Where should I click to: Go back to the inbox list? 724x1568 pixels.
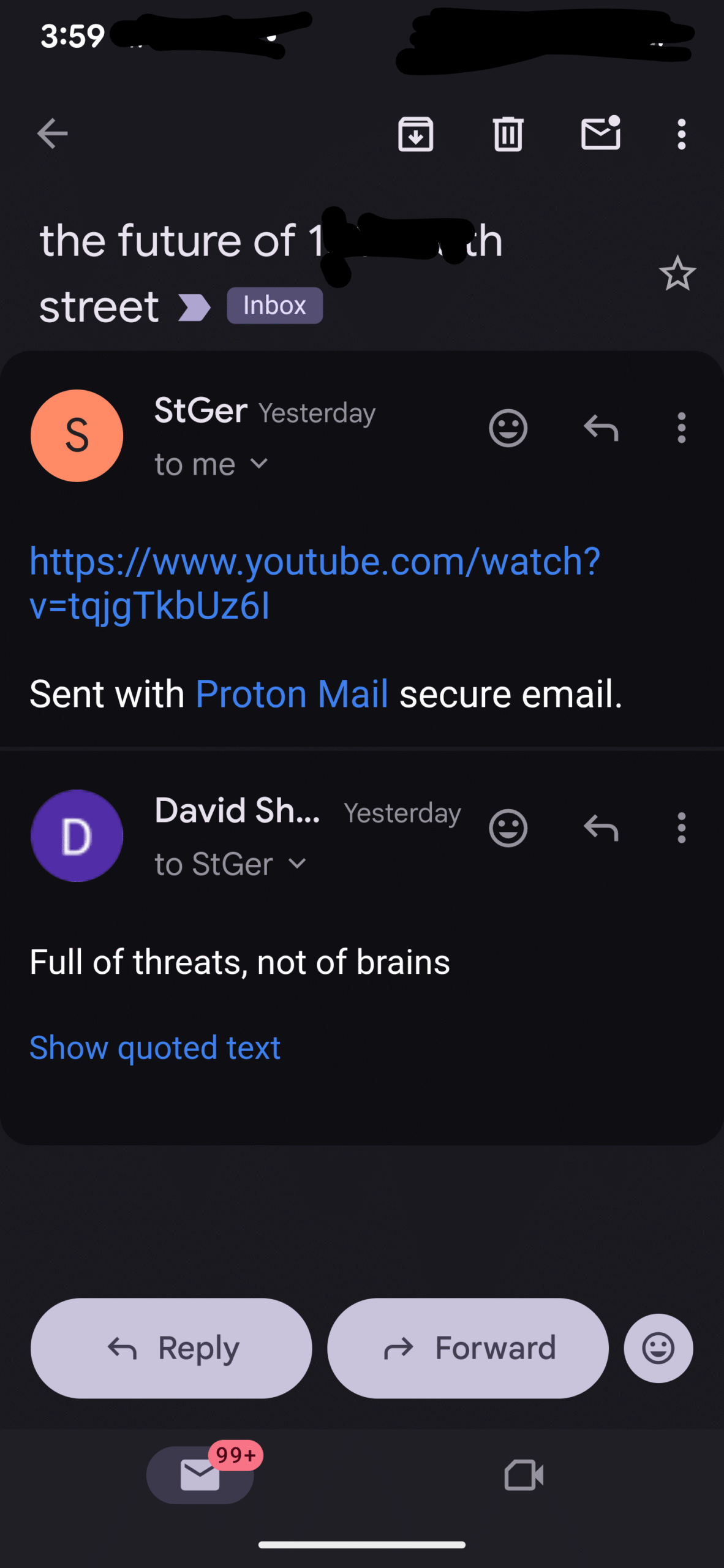[53, 134]
